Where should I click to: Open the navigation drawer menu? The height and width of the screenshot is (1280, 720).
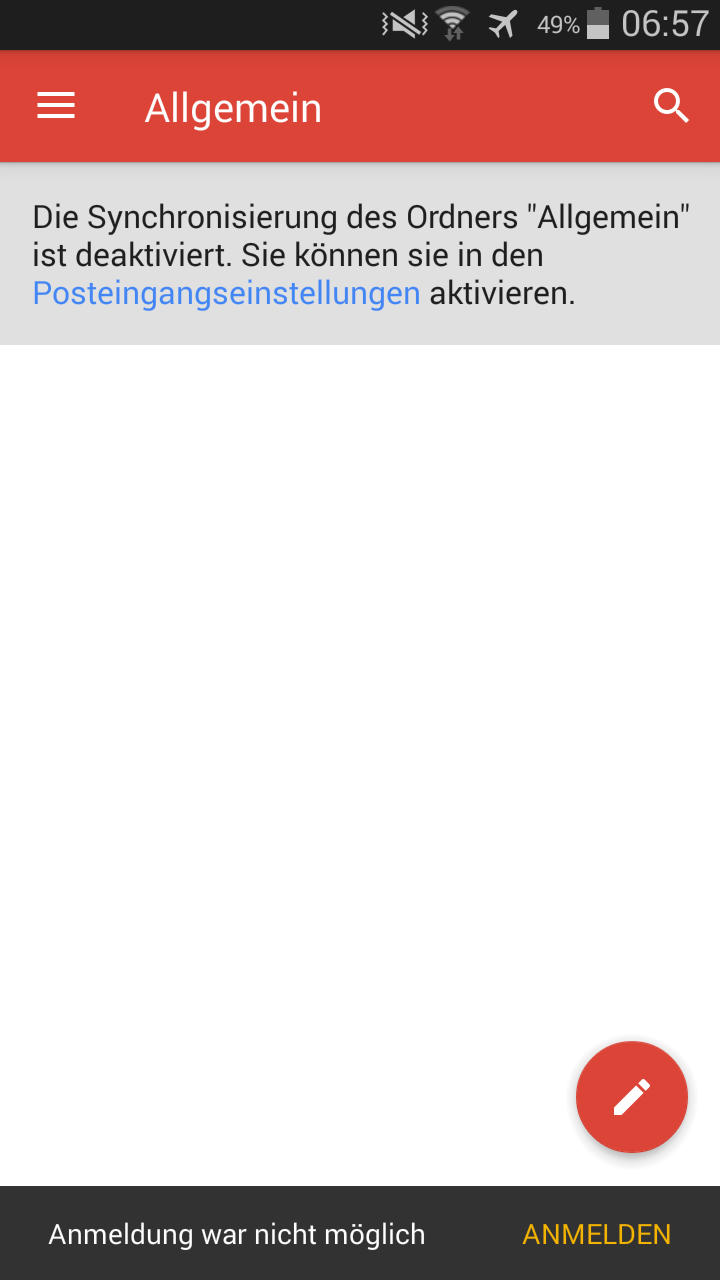coord(56,106)
